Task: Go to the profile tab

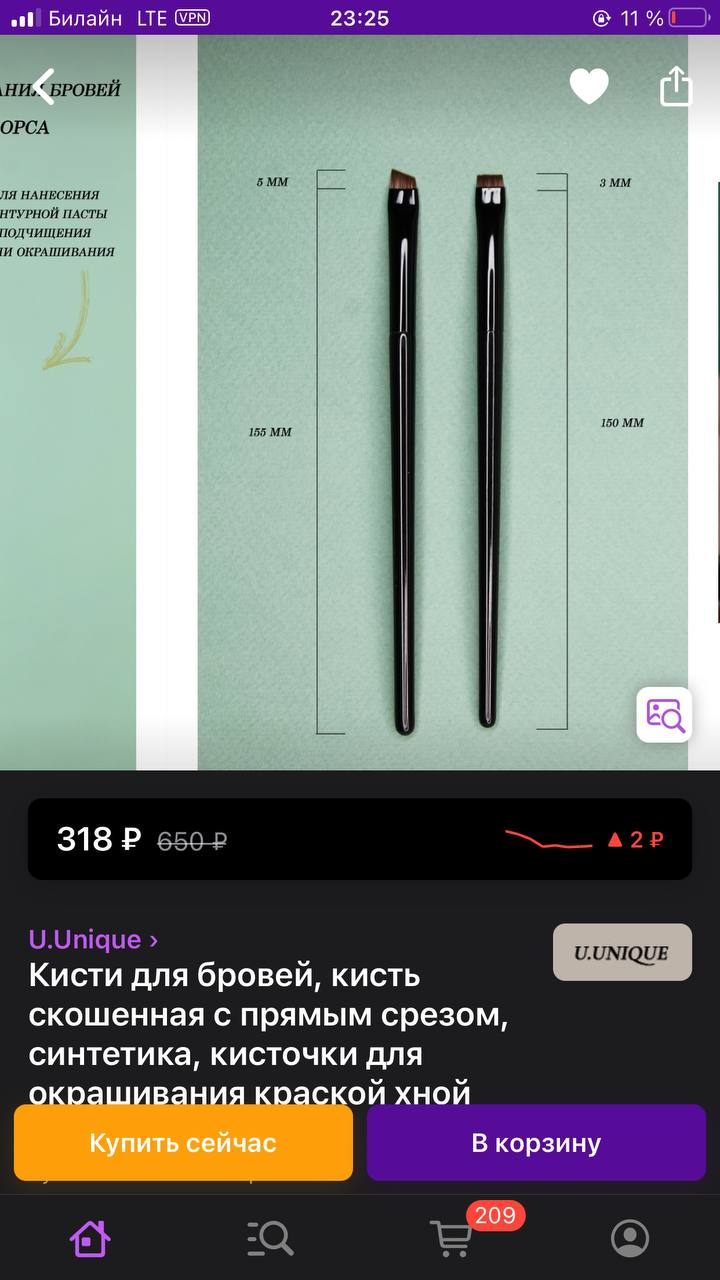Action: coord(630,1238)
